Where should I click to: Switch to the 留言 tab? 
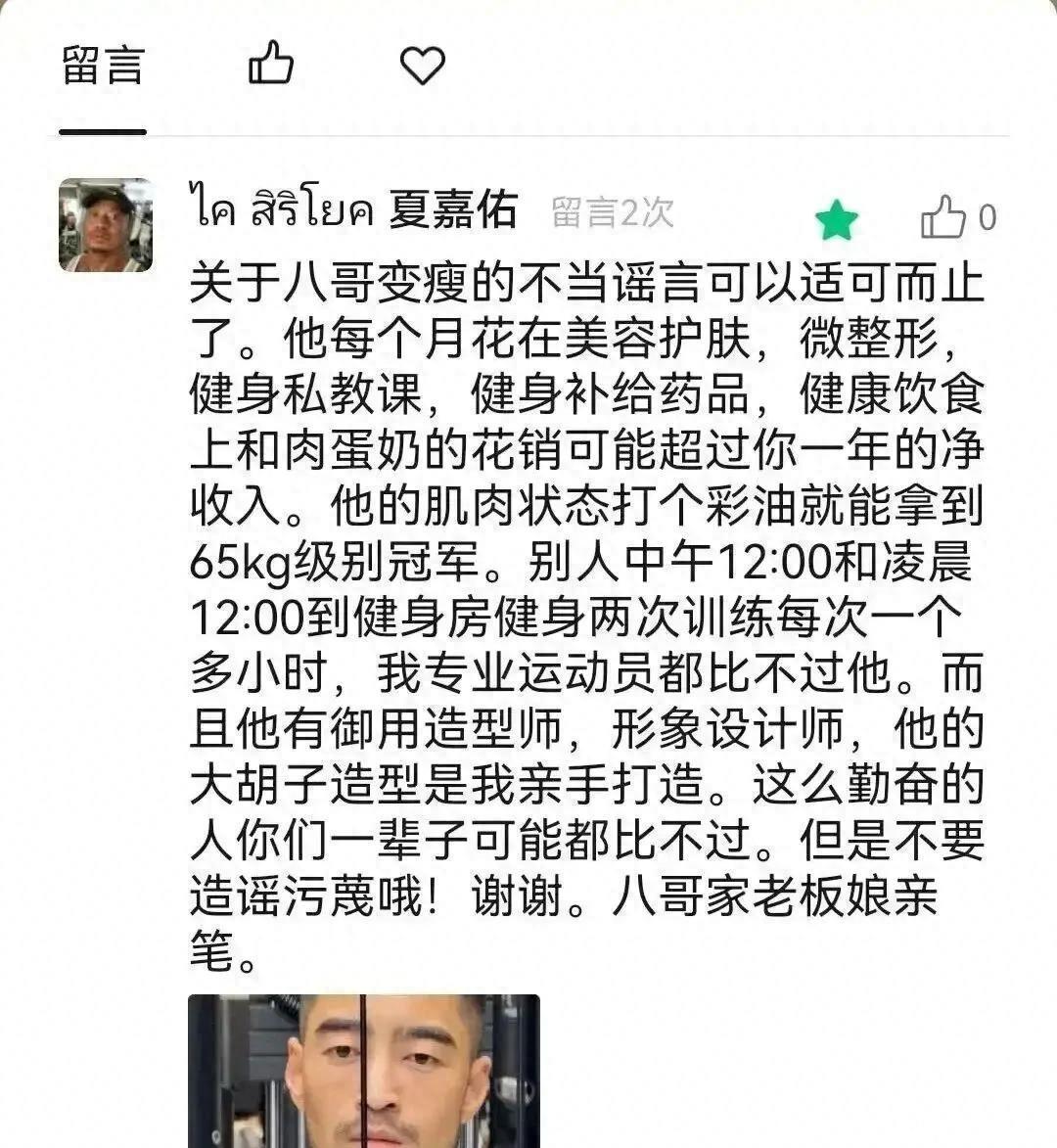(x=103, y=67)
